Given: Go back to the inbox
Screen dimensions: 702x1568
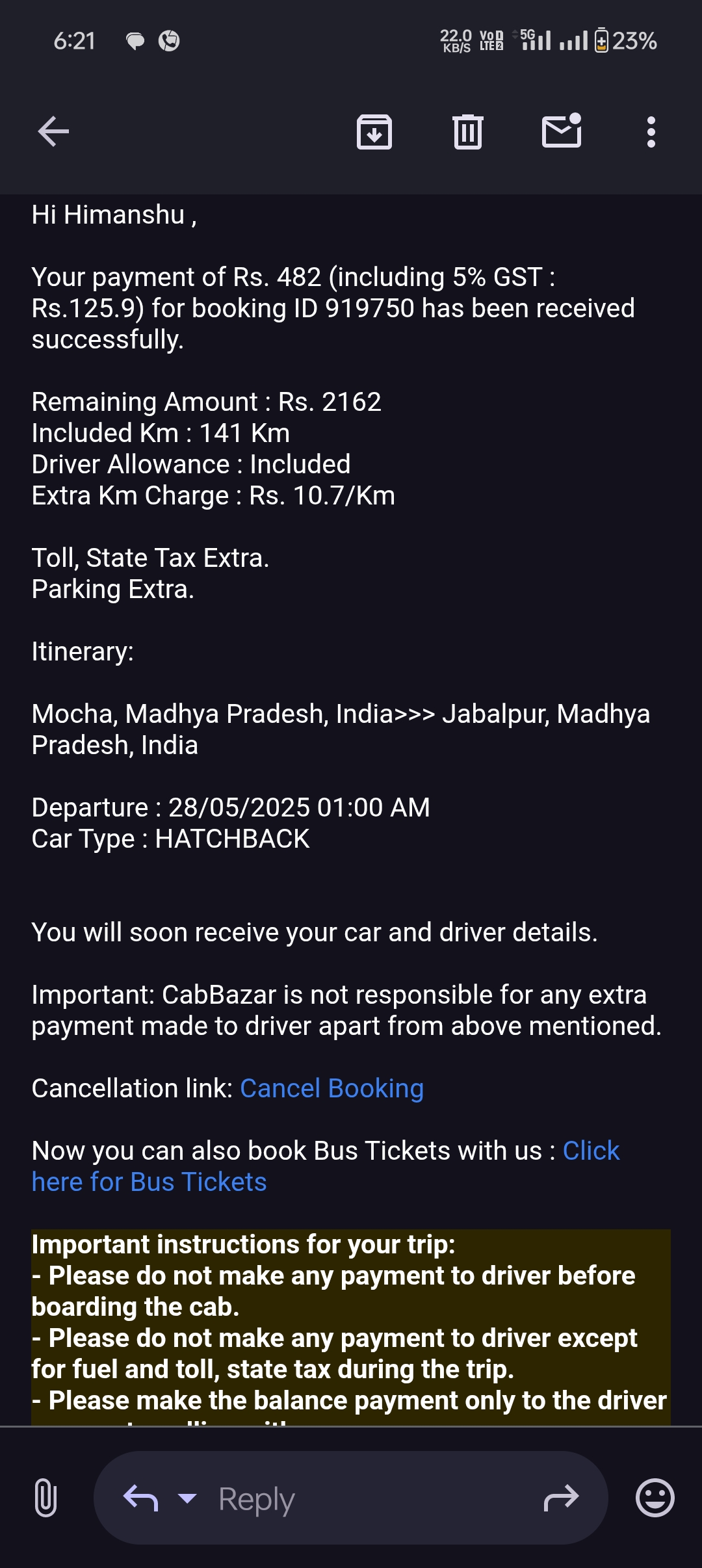Looking at the screenshot, I should [53, 132].
